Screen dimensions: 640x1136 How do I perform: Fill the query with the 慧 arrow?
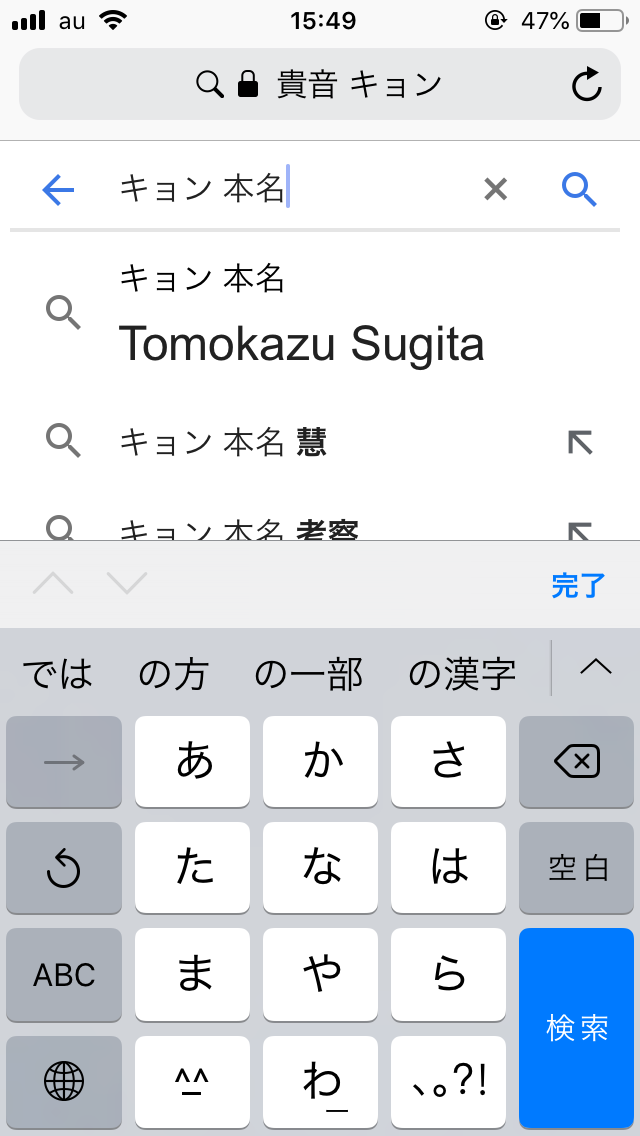579,441
